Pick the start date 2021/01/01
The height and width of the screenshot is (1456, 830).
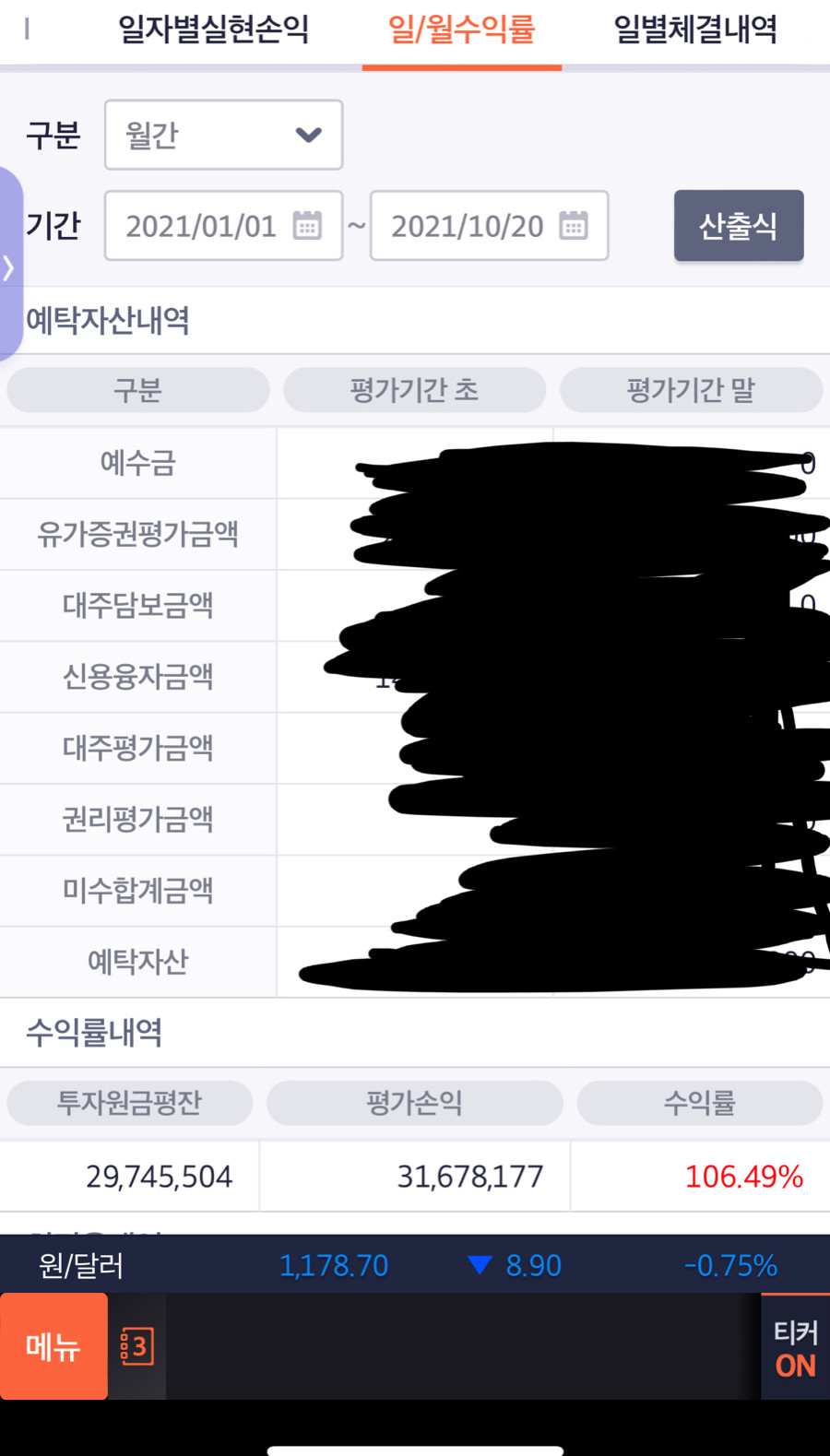224,226
